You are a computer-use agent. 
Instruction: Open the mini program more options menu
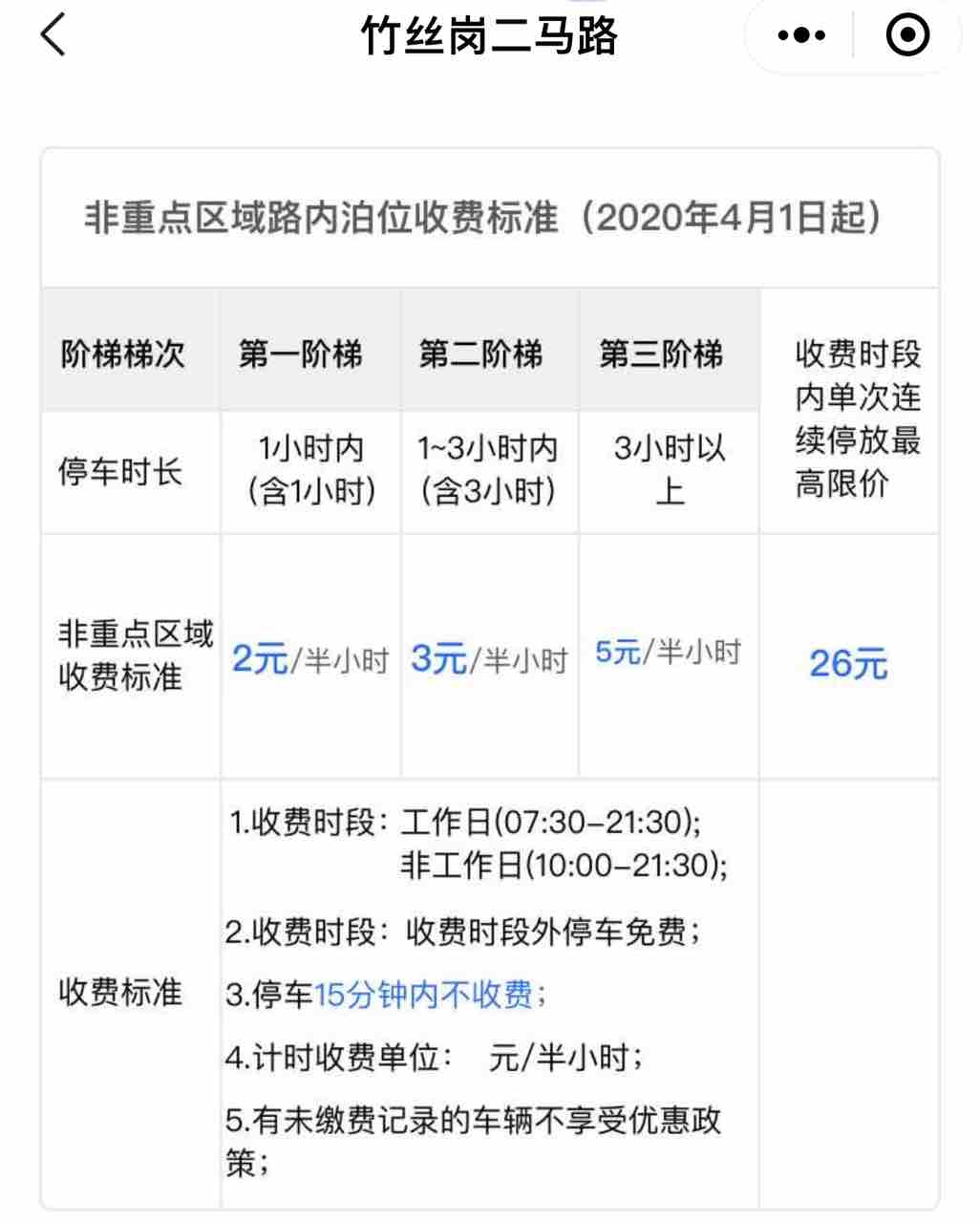click(800, 36)
